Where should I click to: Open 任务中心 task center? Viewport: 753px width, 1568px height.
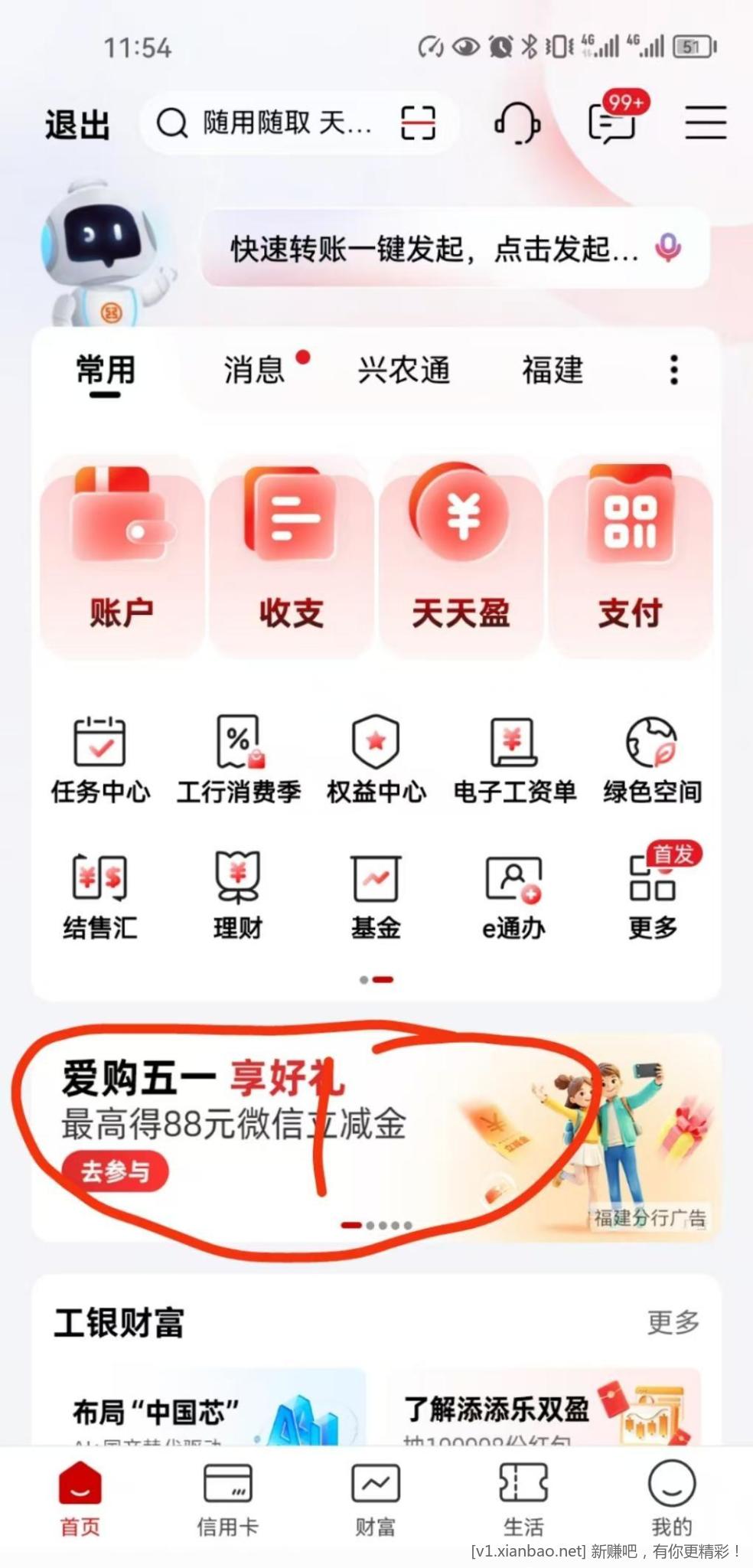100,759
